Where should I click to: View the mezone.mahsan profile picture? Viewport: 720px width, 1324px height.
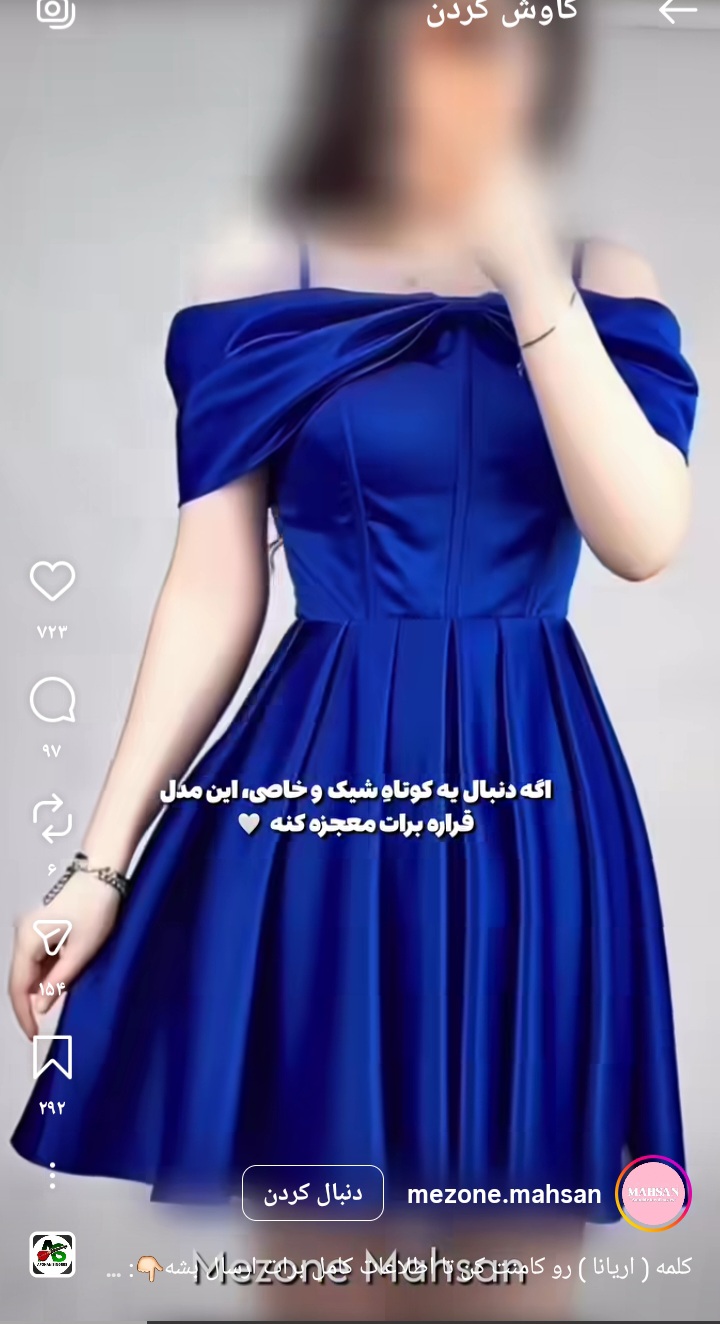(652, 1193)
